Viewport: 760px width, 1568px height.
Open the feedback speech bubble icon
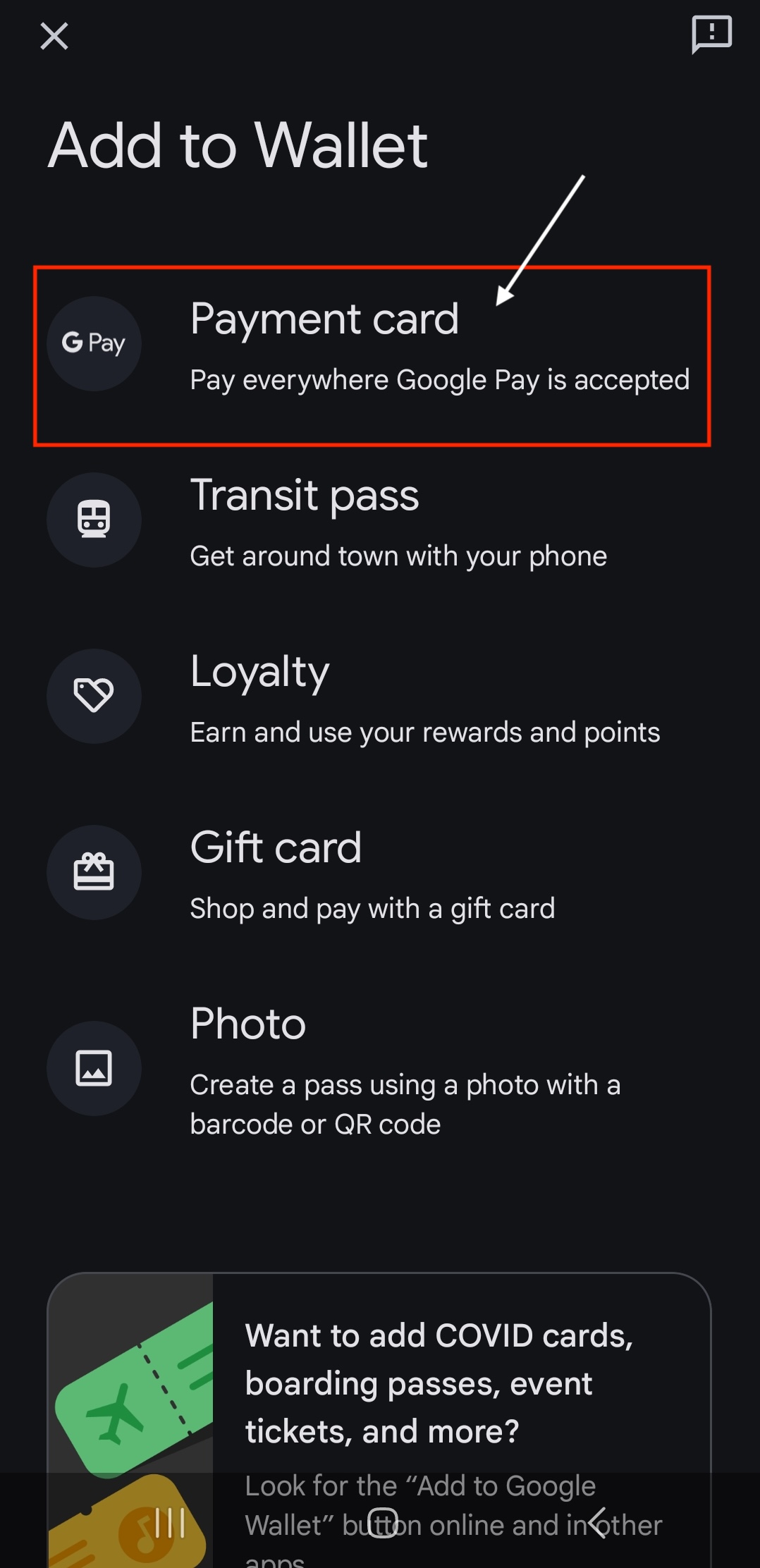click(x=711, y=33)
